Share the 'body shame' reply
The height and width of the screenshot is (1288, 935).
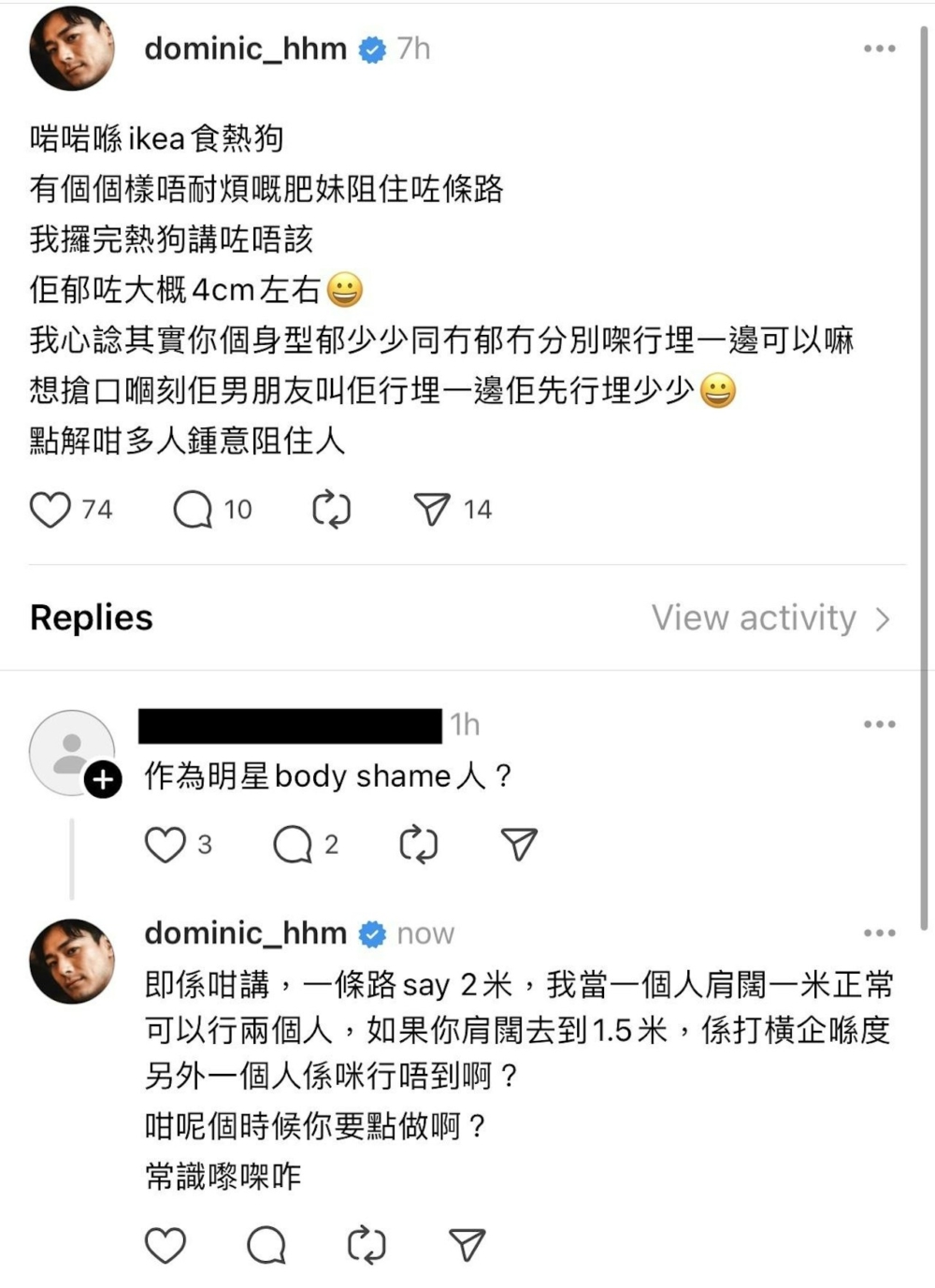point(519,845)
